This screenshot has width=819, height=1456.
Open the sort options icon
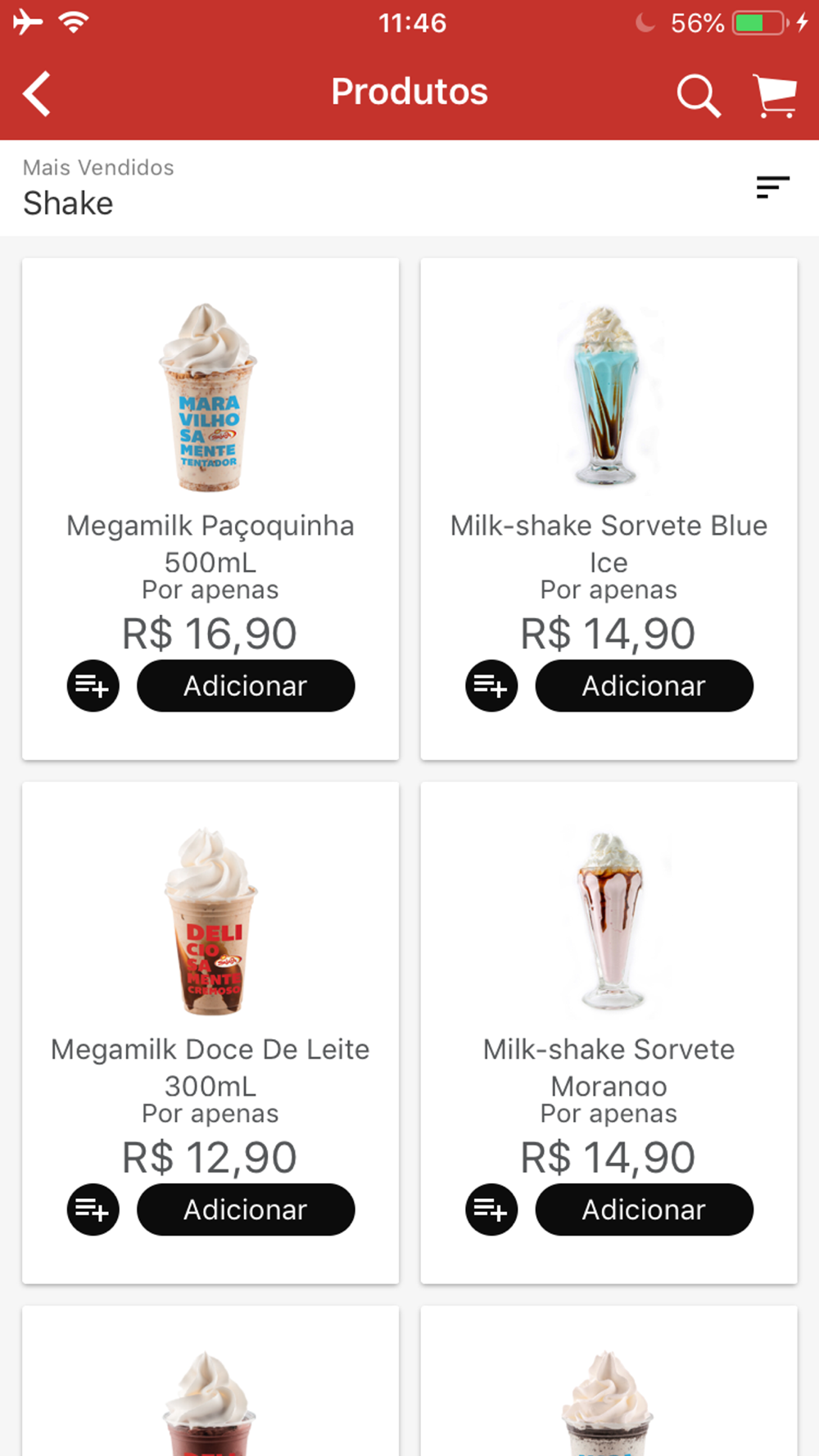click(772, 188)
